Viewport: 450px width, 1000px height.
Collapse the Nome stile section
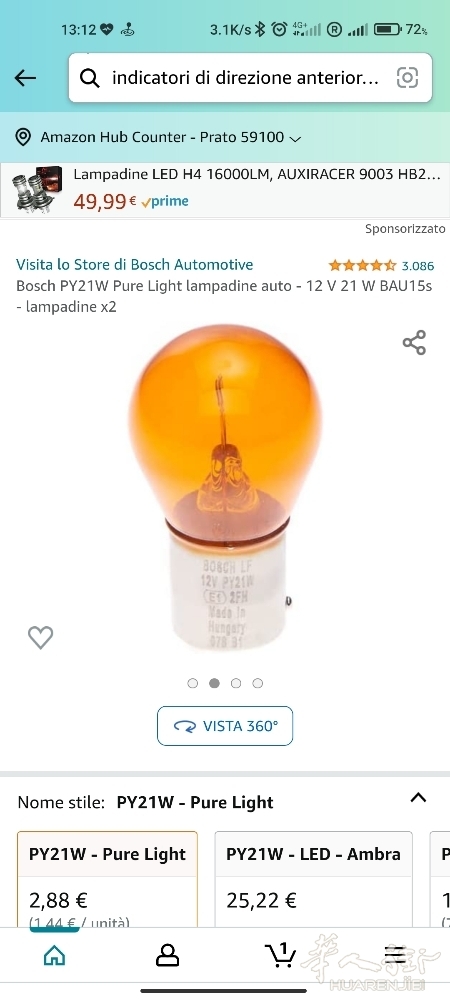point(418,798)
